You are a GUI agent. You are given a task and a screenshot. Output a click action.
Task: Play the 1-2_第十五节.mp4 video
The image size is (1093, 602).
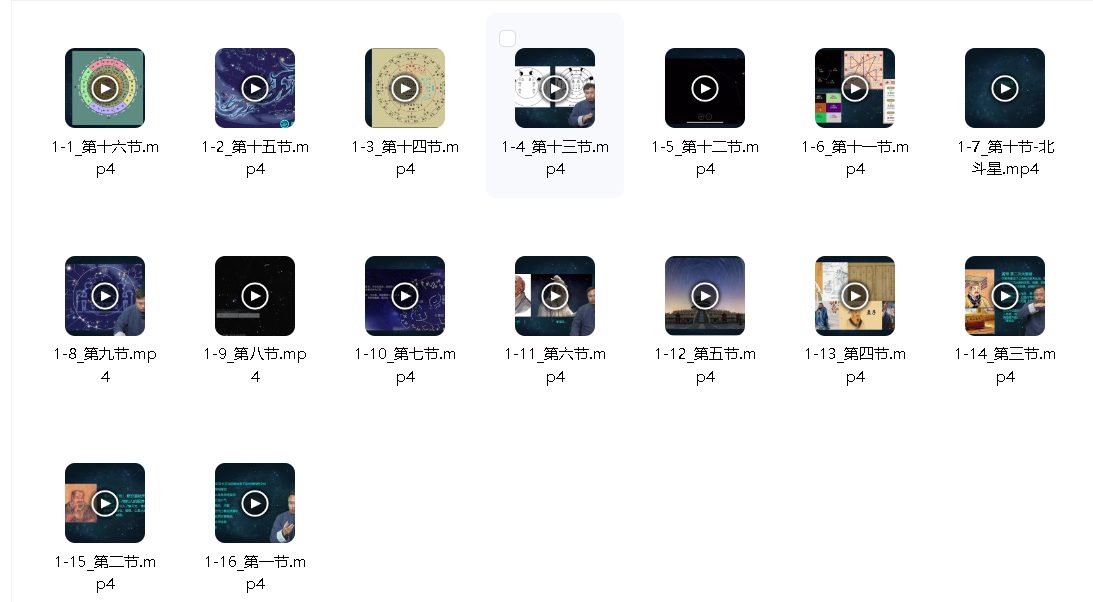[x=255, y=88]
